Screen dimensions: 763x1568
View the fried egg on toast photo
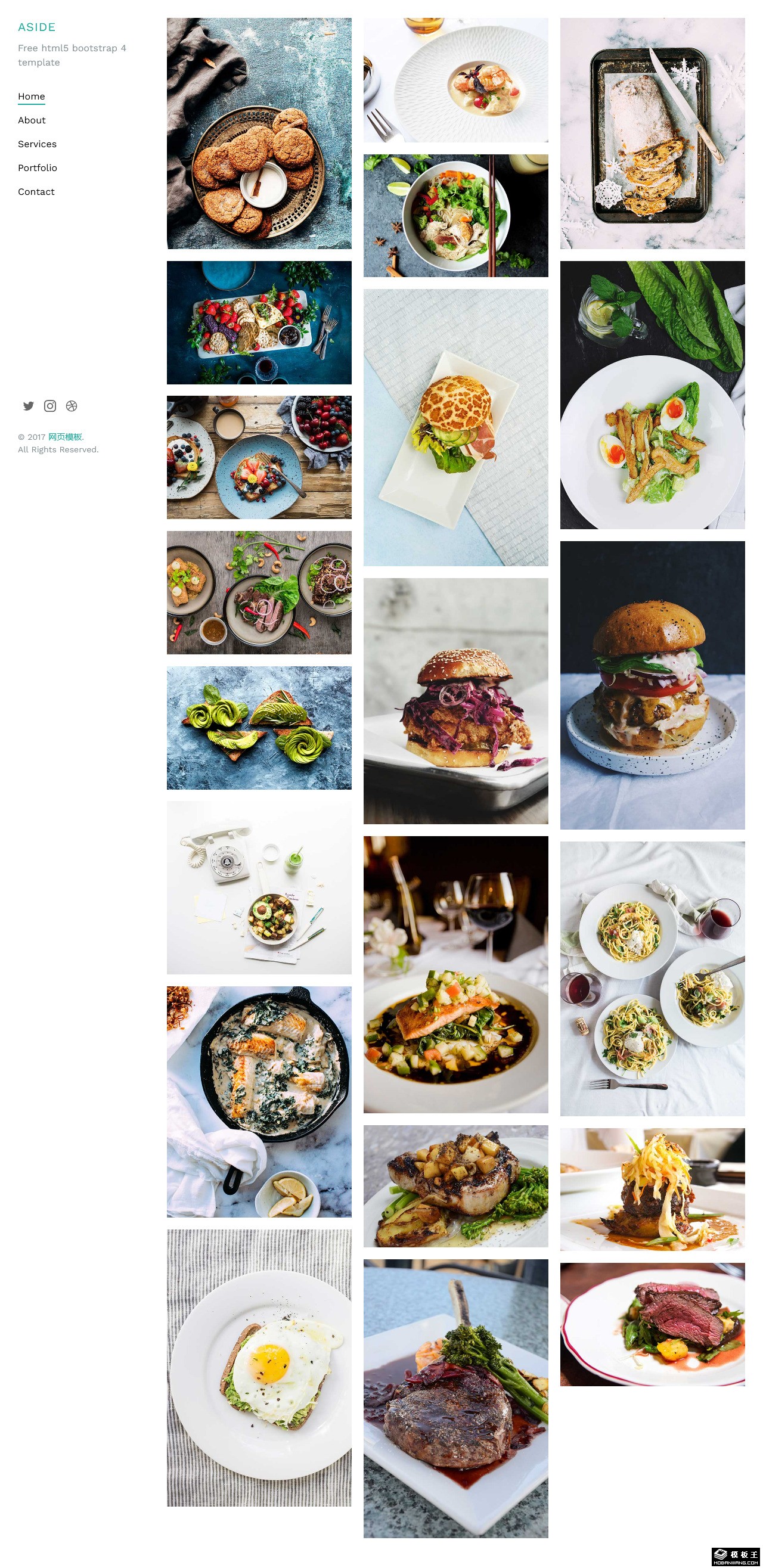pyautogui.click(x=259, y=1367)
